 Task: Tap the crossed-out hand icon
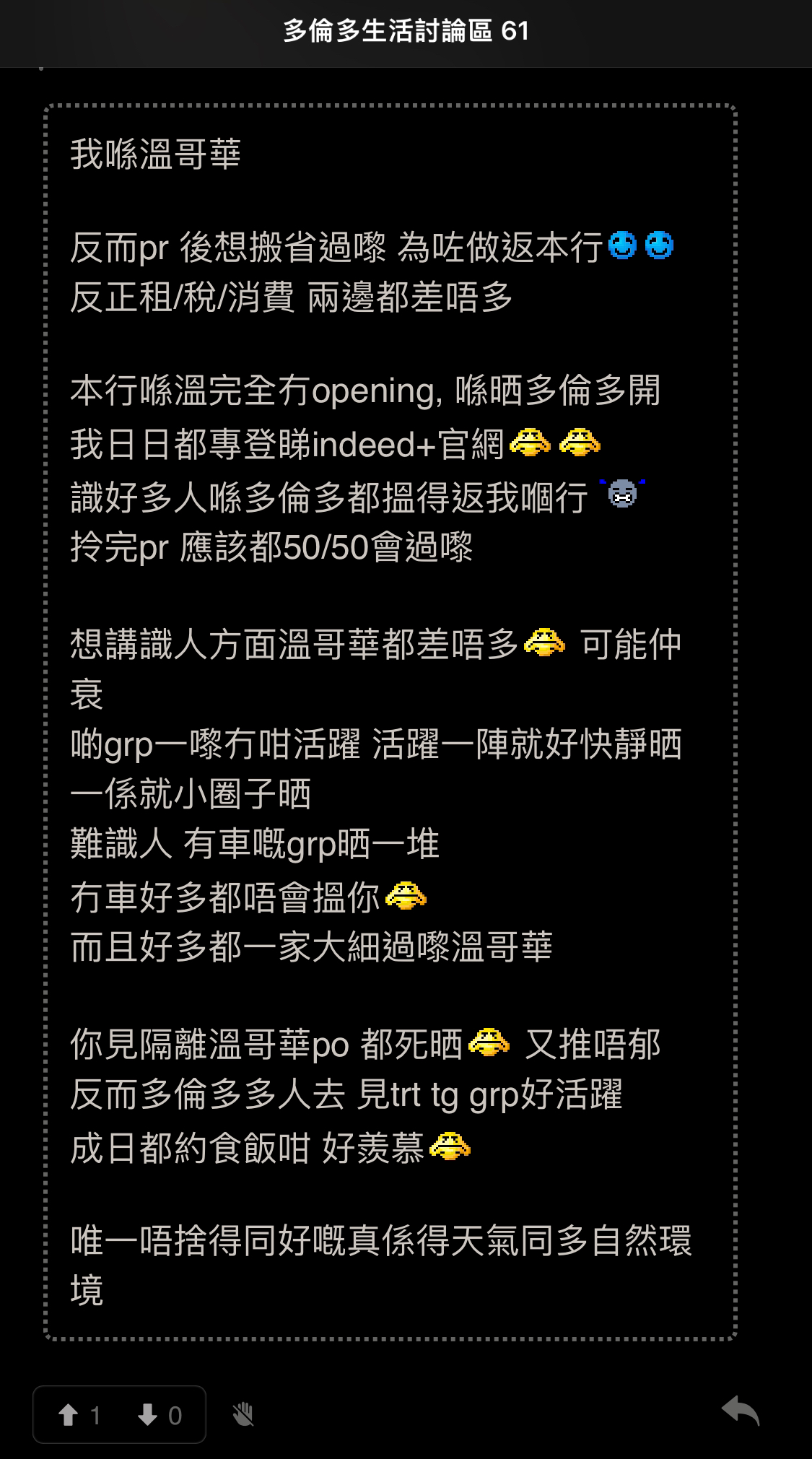tap(243, 1415)
